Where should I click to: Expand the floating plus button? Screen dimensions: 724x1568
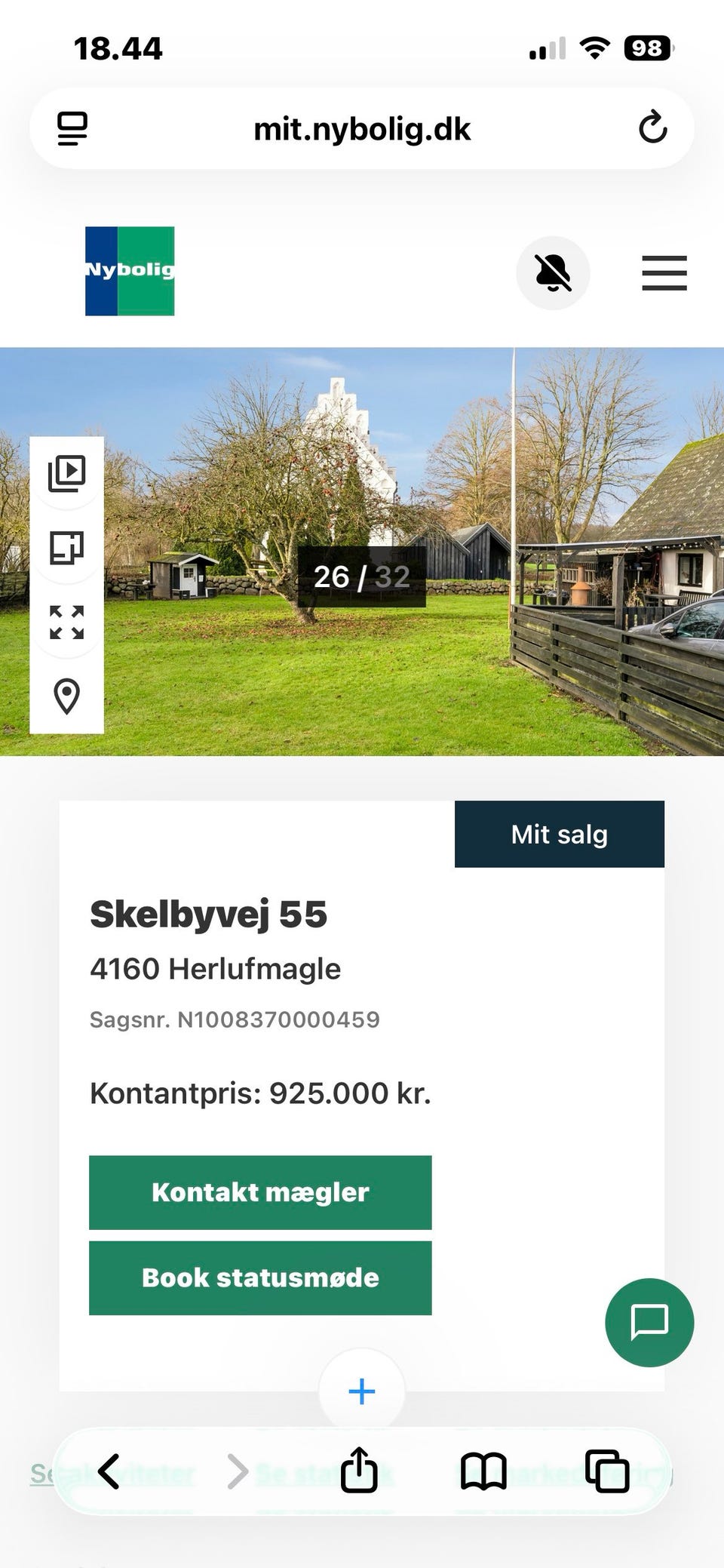[x=361, y=1392]
